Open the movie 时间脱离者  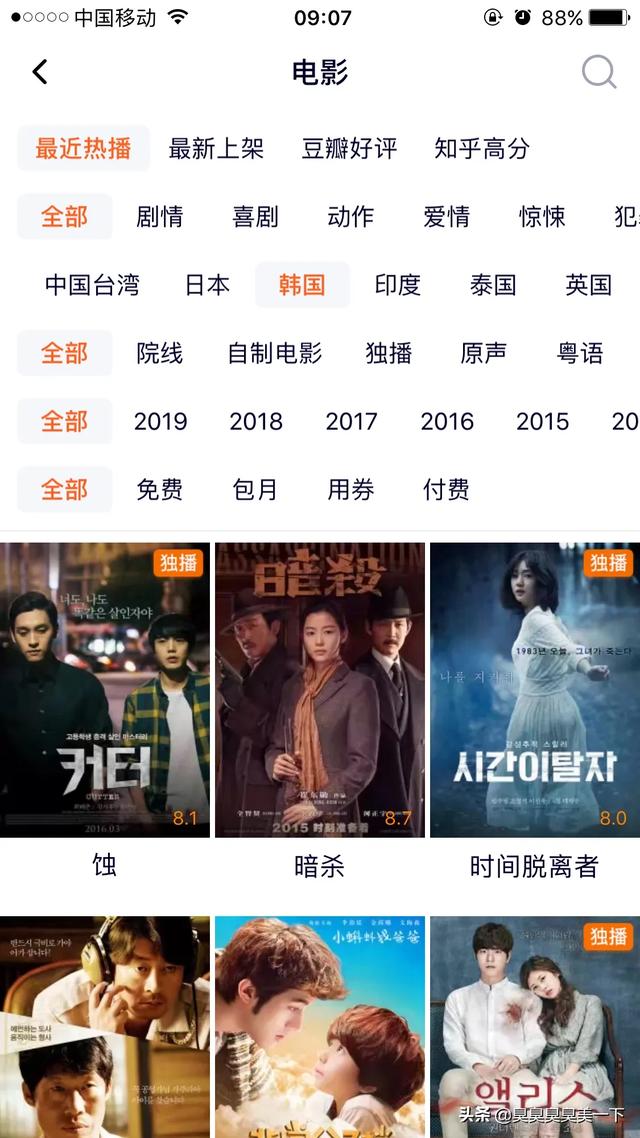[534, 690]
